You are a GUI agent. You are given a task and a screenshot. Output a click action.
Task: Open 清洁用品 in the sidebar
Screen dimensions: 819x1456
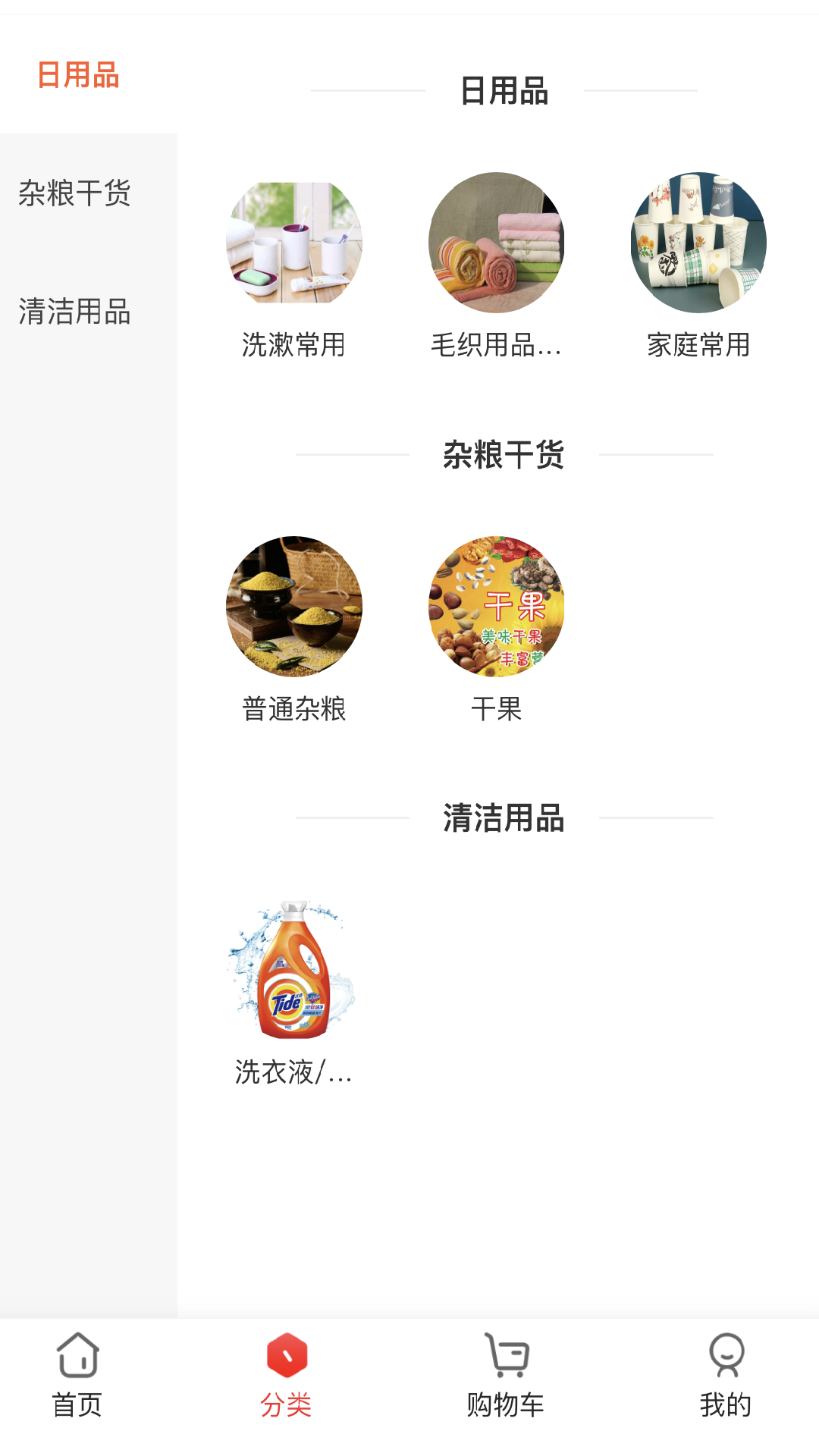(75, 311)
